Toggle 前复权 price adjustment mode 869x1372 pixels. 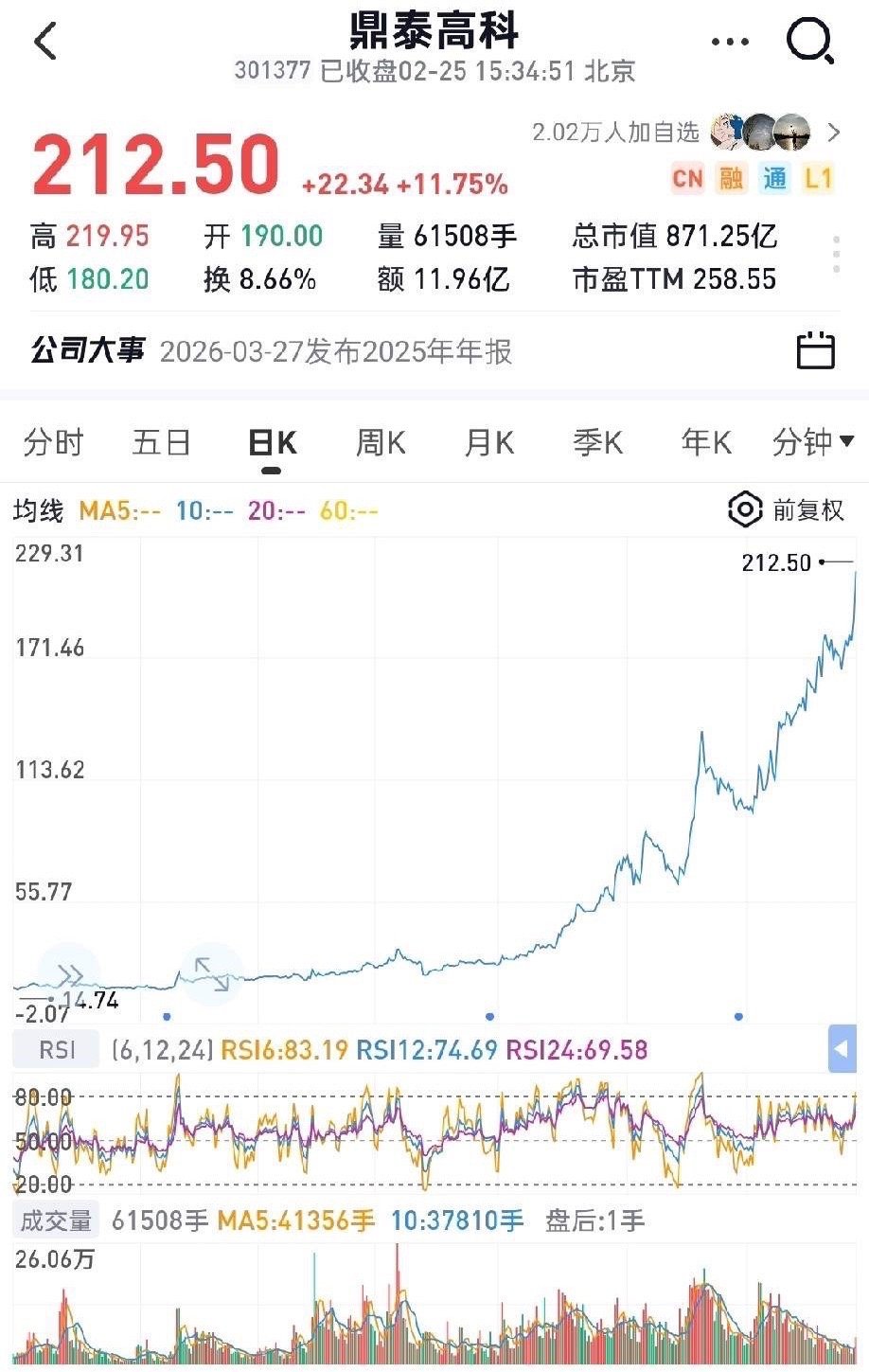[804, 510]
